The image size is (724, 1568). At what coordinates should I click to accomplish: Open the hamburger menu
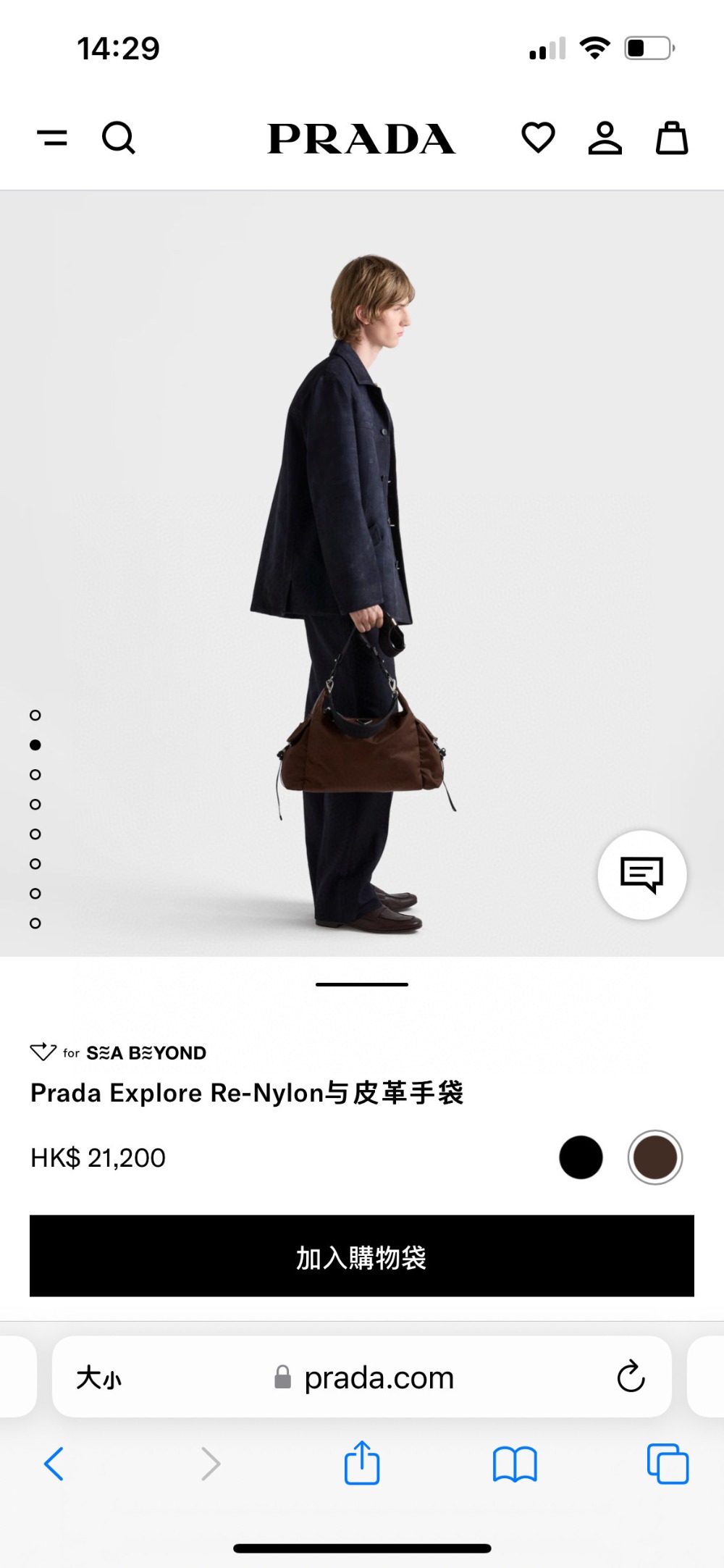coord(52,138)
